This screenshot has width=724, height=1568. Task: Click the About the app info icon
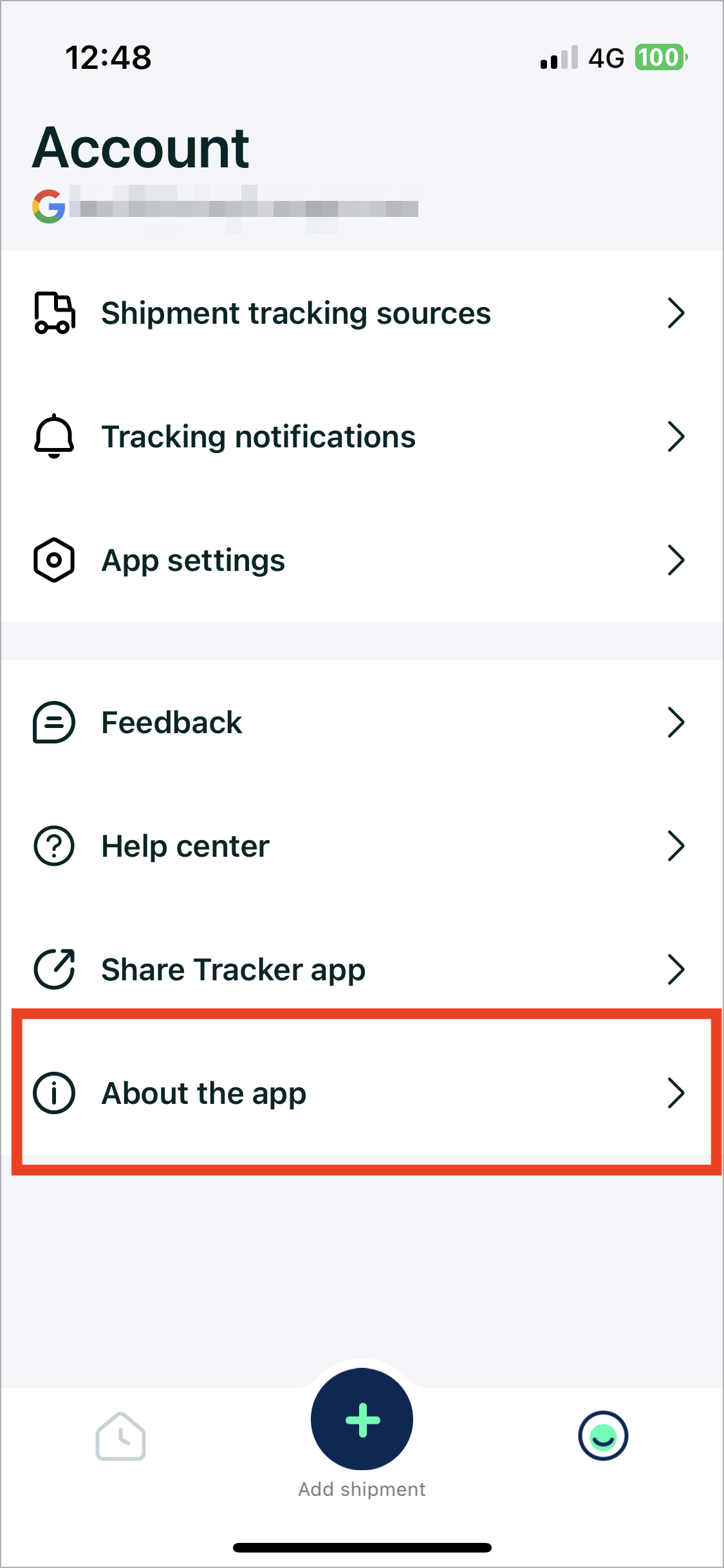point(55,1092)
